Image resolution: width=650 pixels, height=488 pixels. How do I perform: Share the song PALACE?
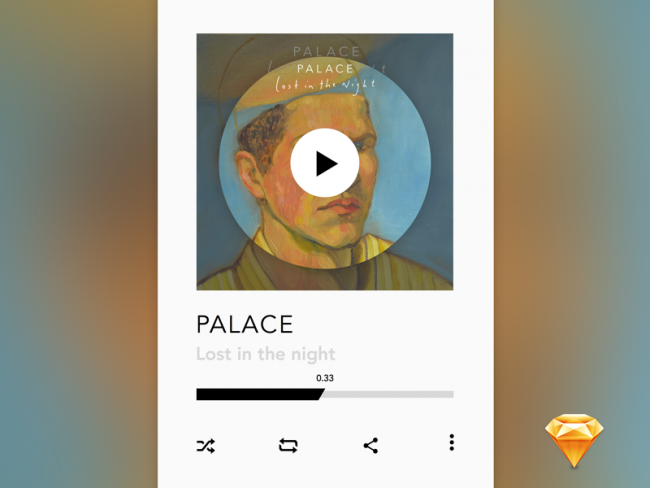click(370, 446)
